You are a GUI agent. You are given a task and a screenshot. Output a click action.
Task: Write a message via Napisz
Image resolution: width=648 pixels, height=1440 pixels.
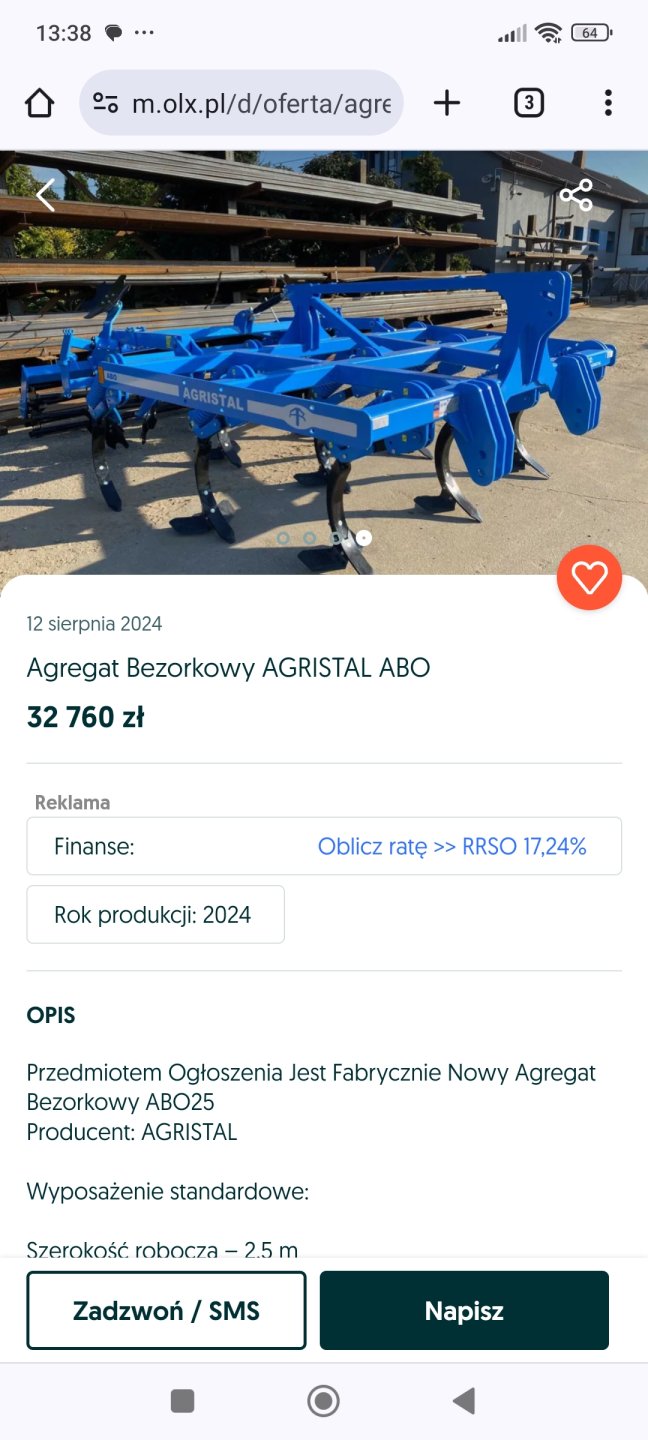[464, 1310]
